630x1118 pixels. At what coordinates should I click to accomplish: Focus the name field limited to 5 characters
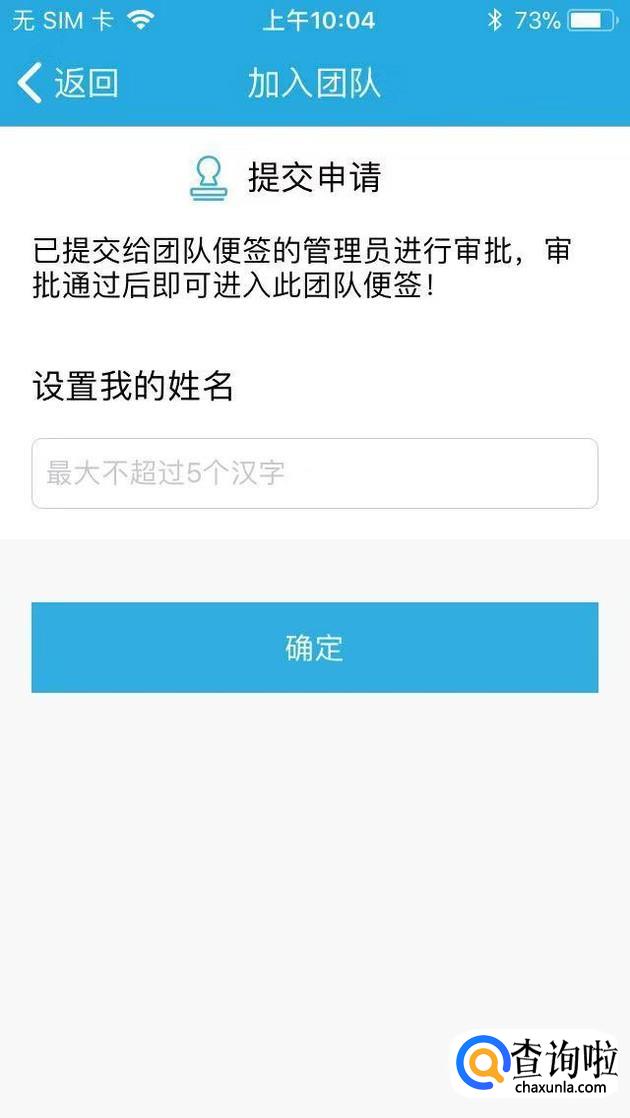click(x=314, y=473)
